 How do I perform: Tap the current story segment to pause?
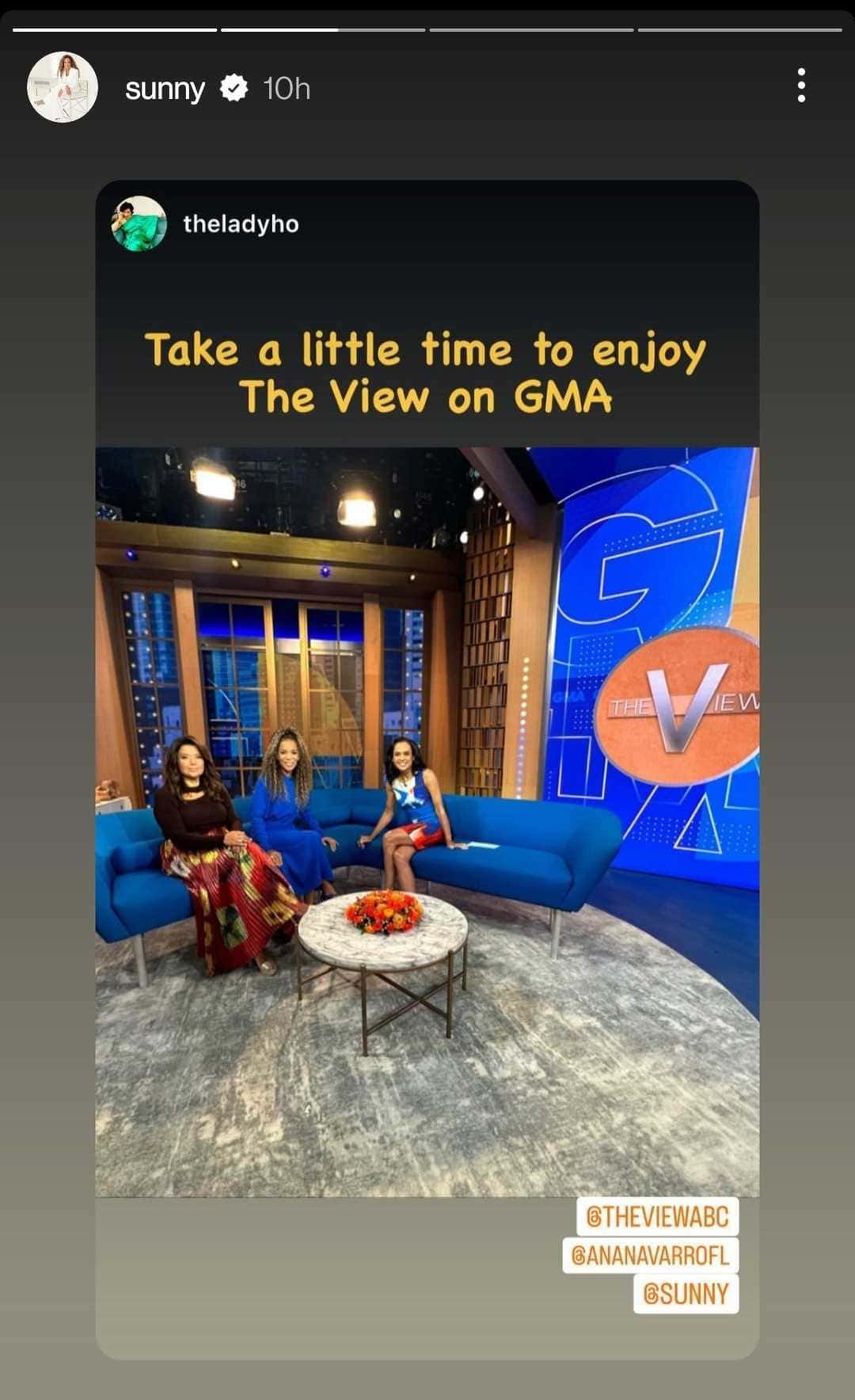coord(427,700)
